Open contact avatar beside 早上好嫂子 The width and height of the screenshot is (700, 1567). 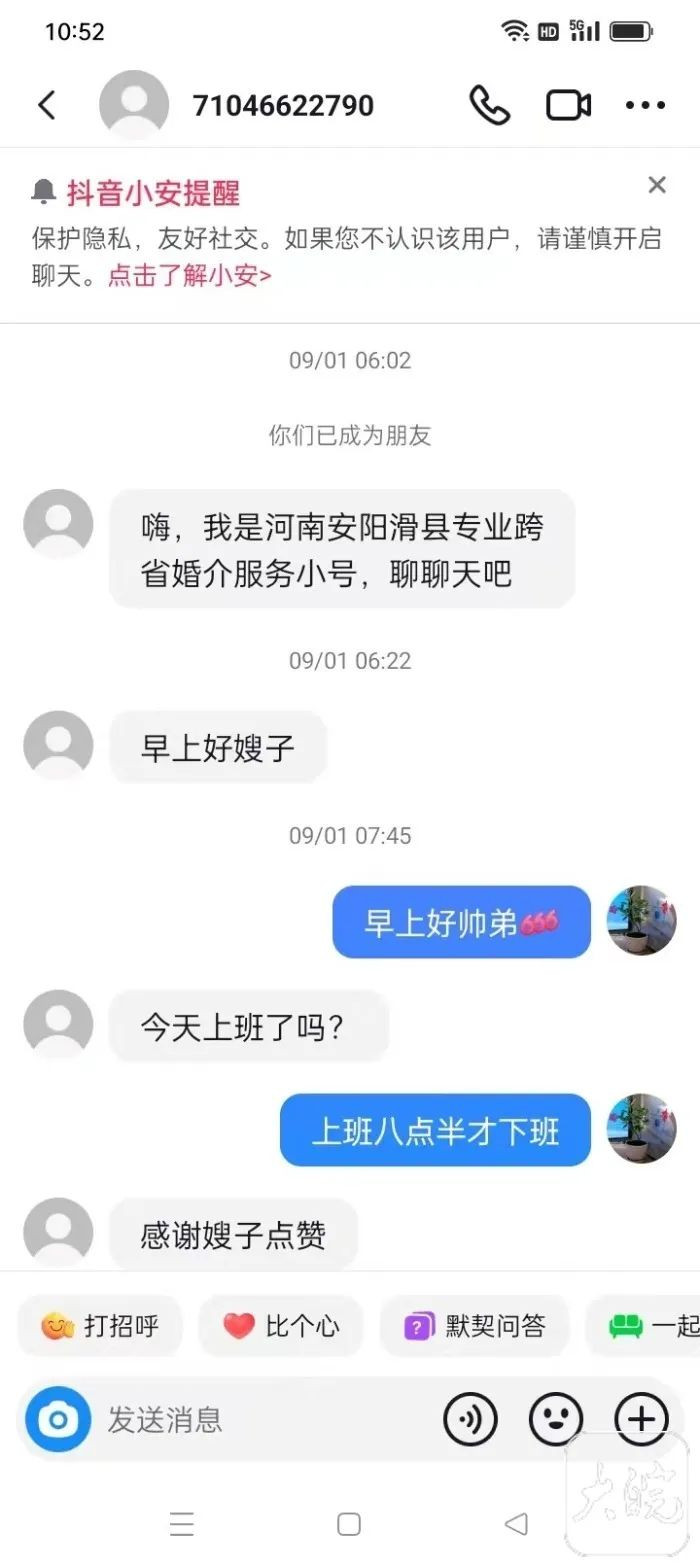[x=58, y=745]
